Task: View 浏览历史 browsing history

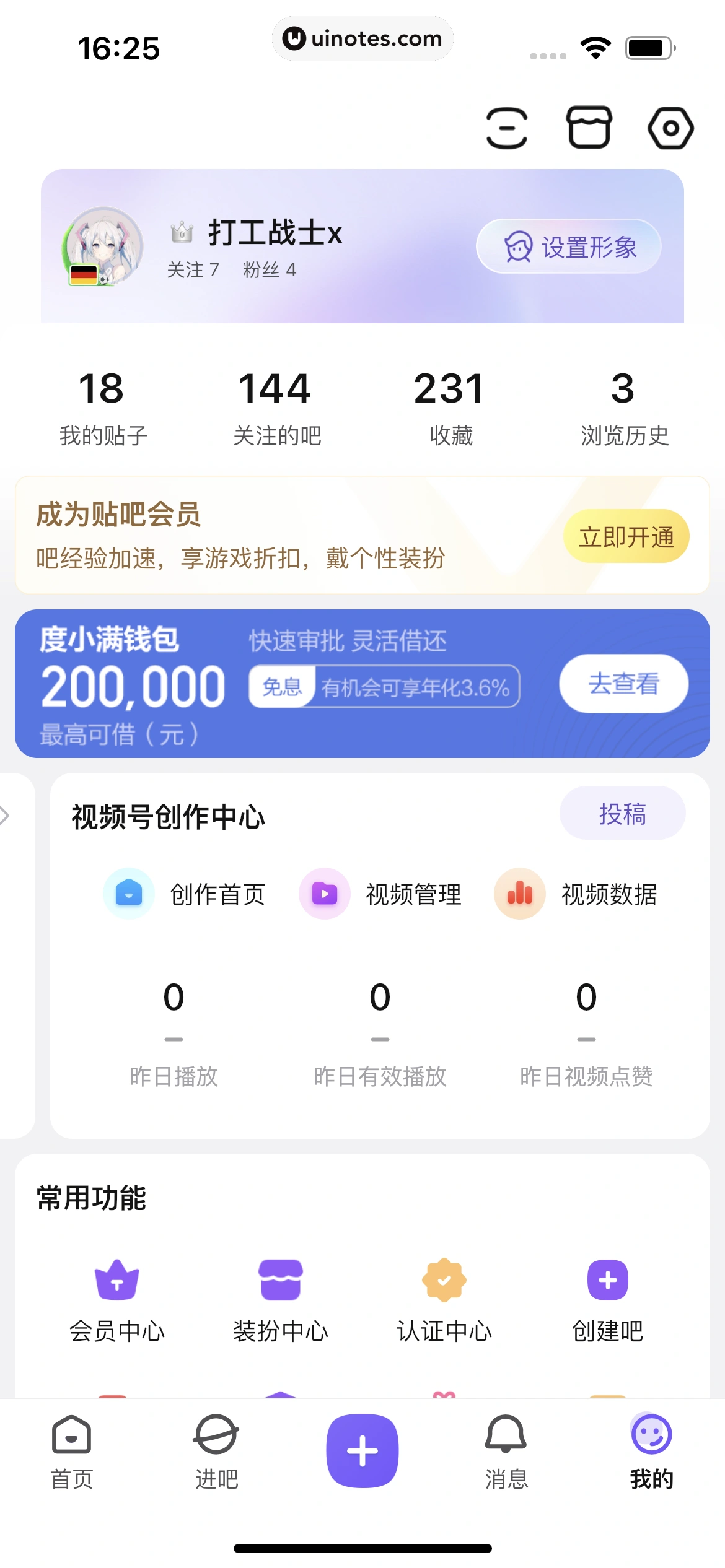Action: pyautogui.click(x=624, y=407)
